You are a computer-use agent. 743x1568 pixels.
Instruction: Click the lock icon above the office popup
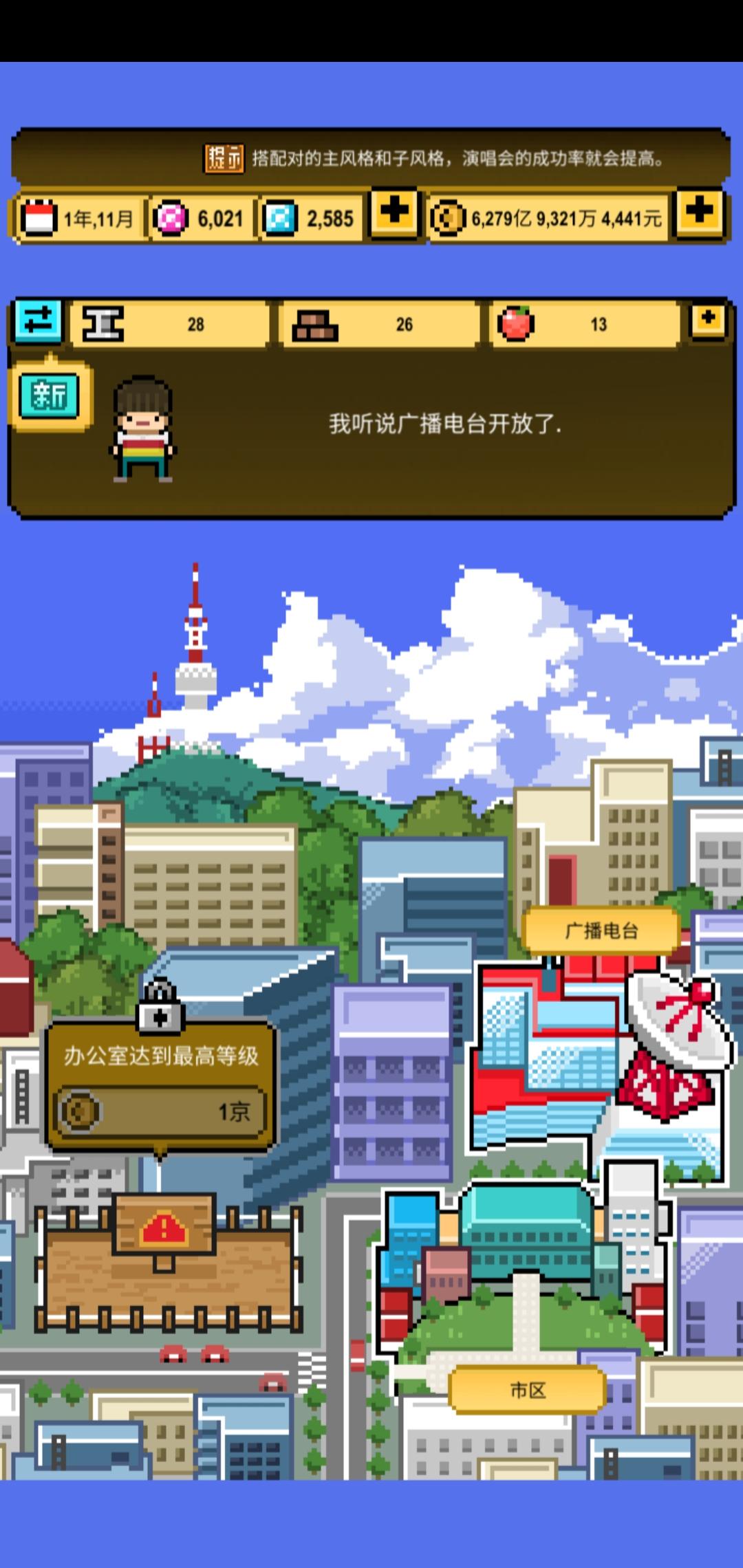(160, 1016)
